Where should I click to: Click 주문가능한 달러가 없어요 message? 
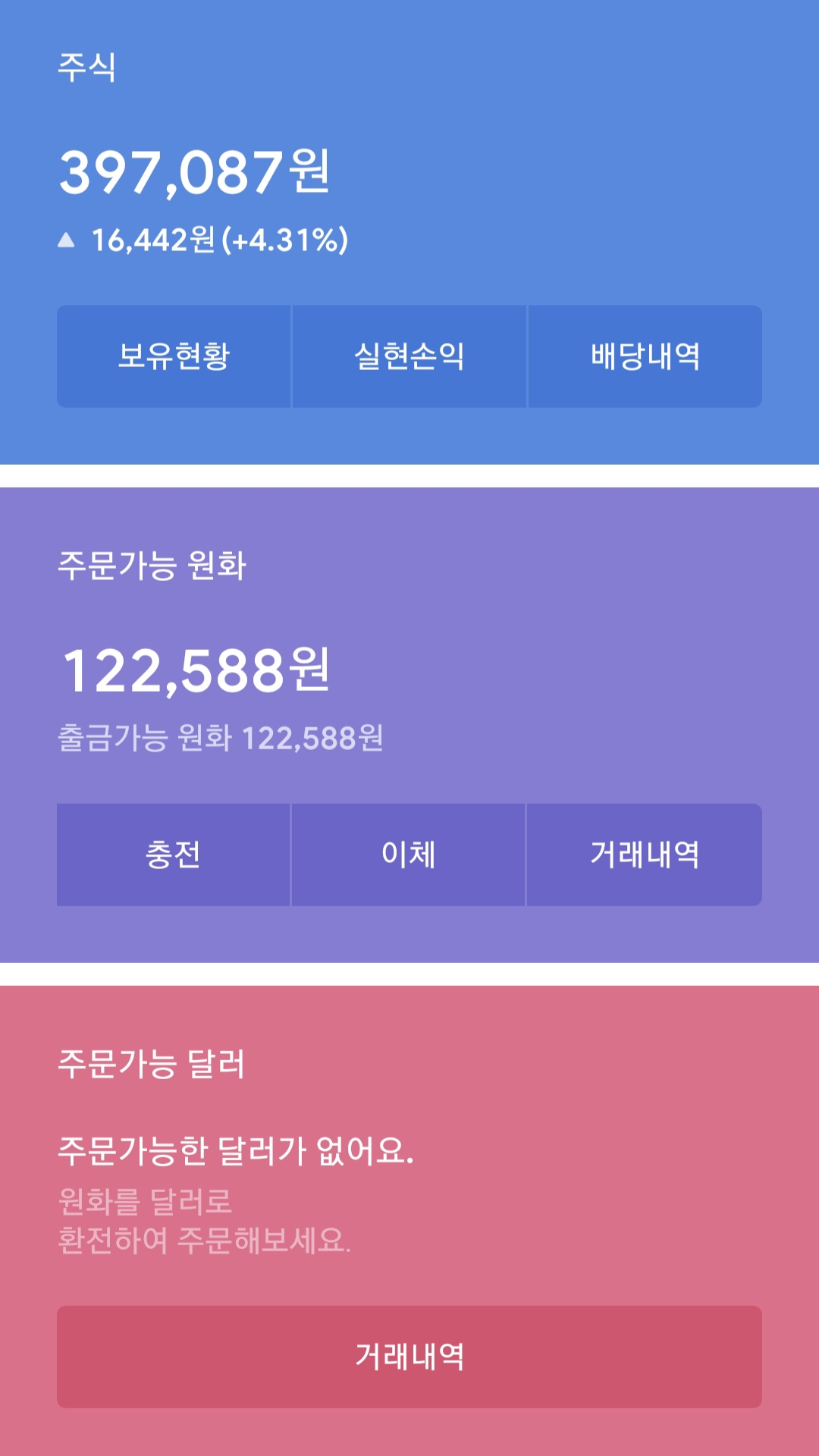click(x=235, y=1151)
